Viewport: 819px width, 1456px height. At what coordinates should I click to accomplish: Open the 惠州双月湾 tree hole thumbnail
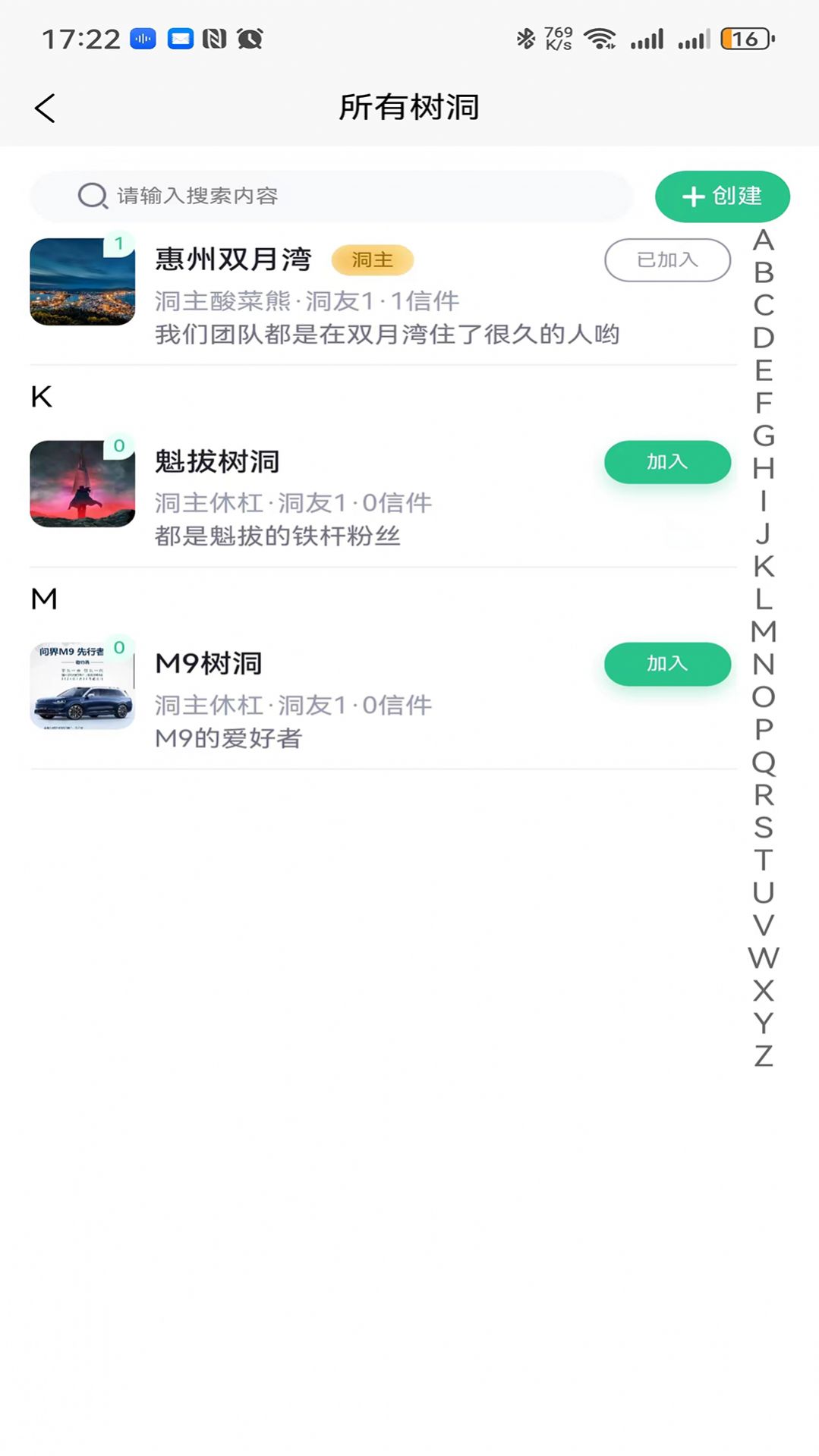[x=81, y=281]
